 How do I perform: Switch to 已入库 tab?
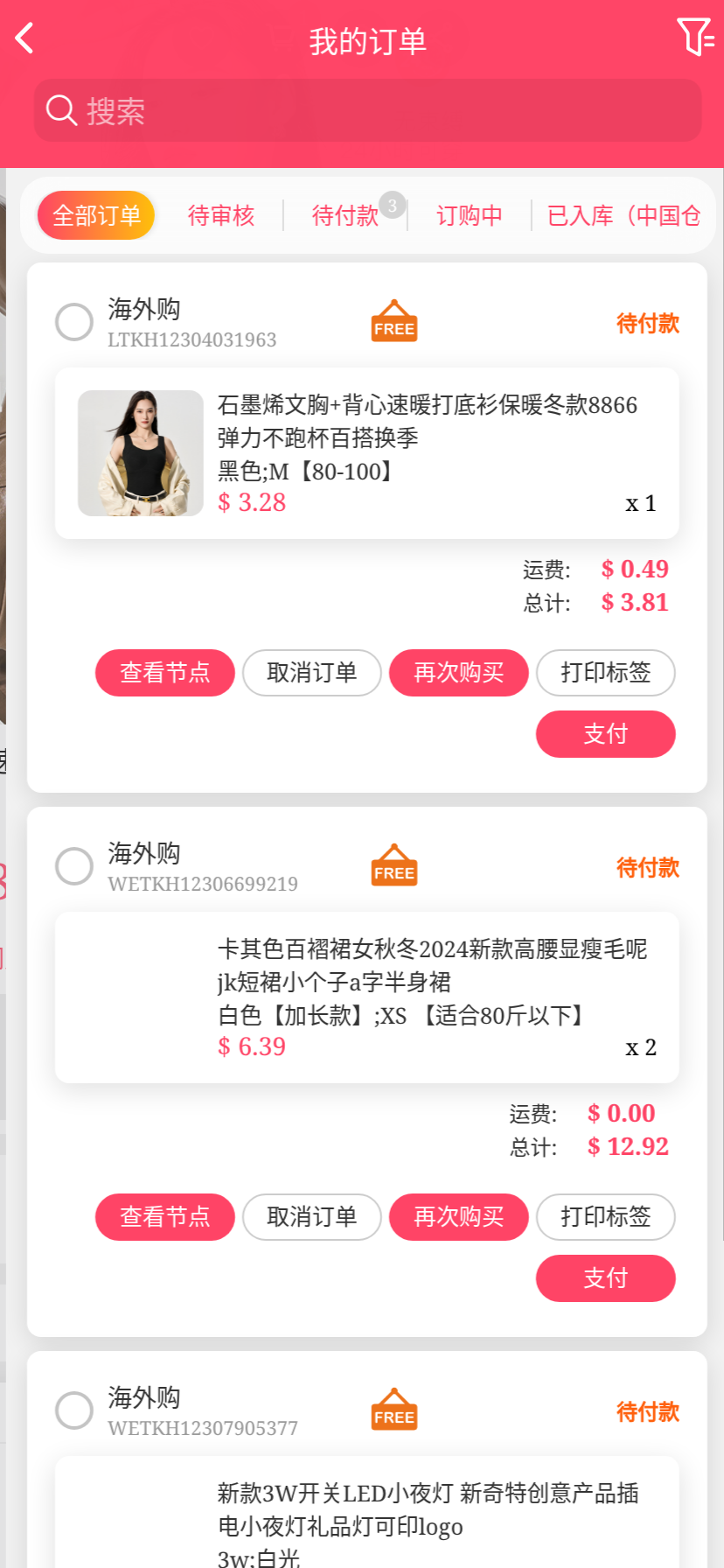tap(623, 215)
